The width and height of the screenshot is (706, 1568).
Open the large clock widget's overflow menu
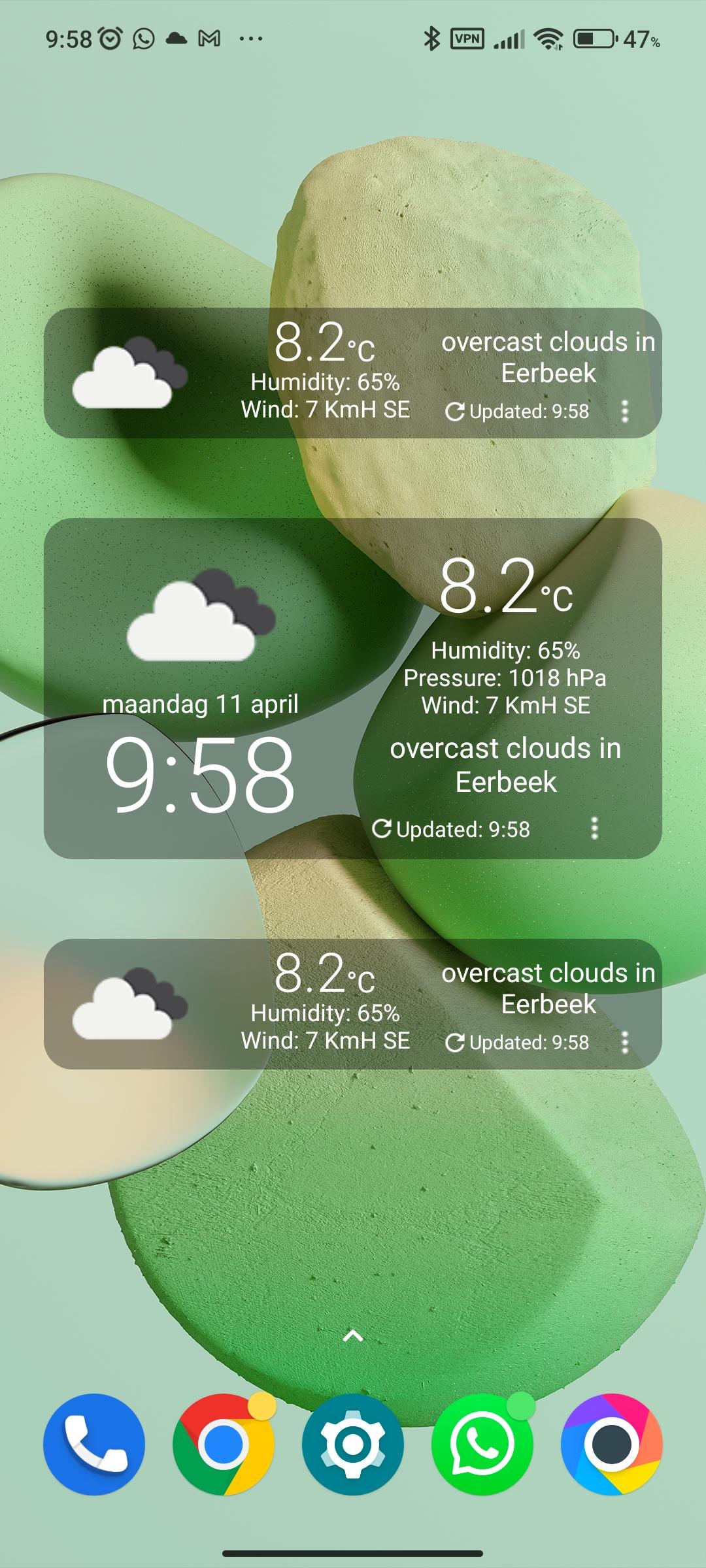[594, 828]
